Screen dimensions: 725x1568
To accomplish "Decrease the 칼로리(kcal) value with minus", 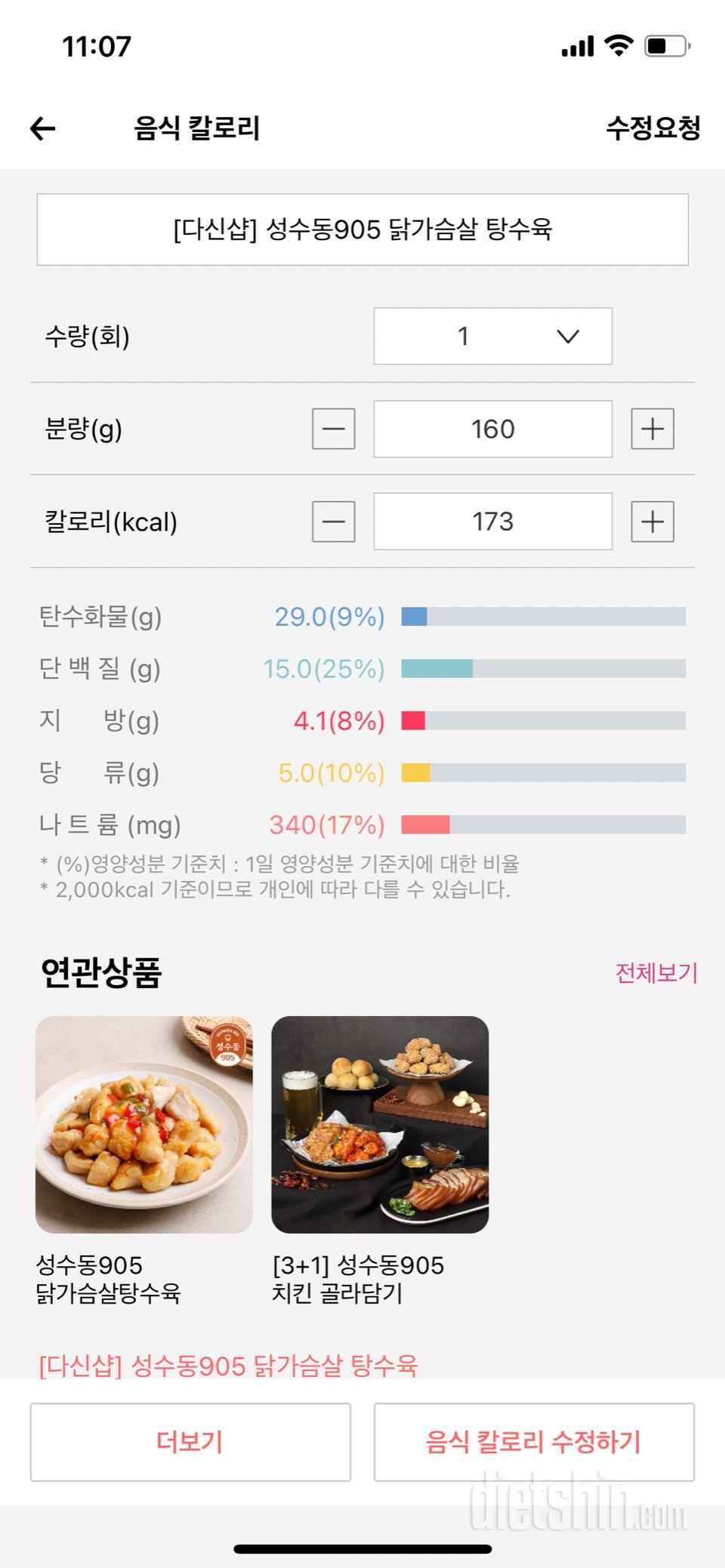I will (x=334, y=522).
